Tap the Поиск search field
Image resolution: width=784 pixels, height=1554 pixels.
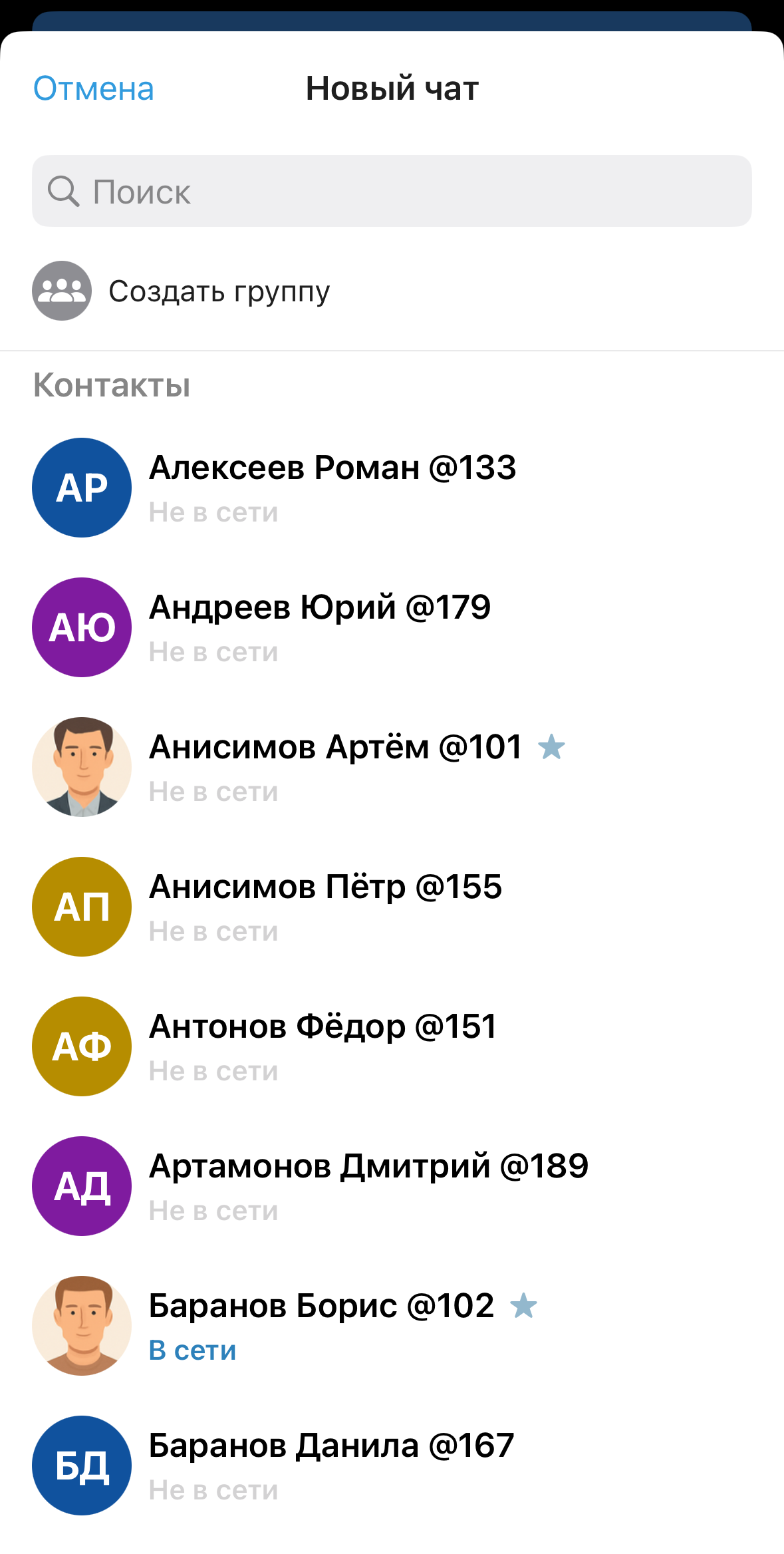[x=392, y=192]
